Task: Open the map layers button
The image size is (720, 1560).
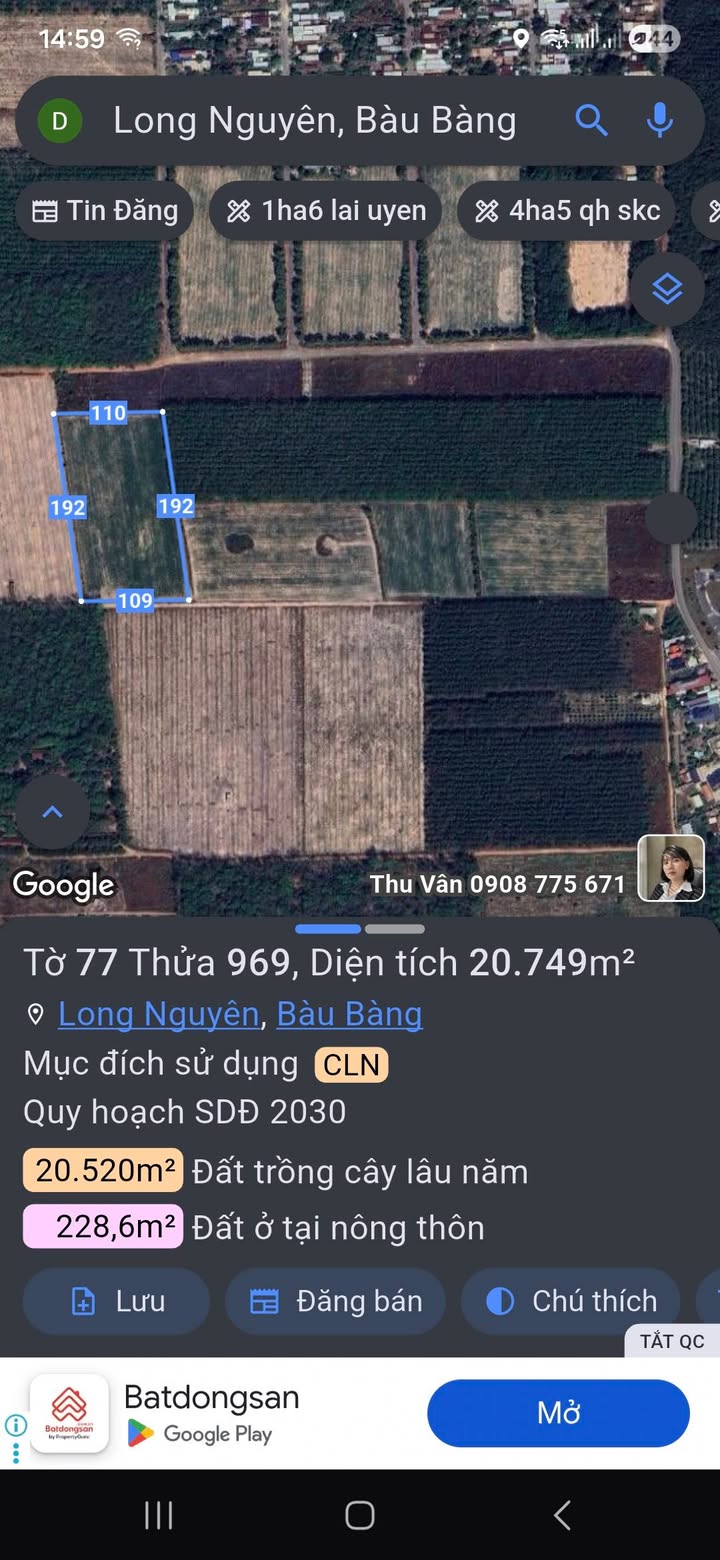Action: [x=667, y=289]
